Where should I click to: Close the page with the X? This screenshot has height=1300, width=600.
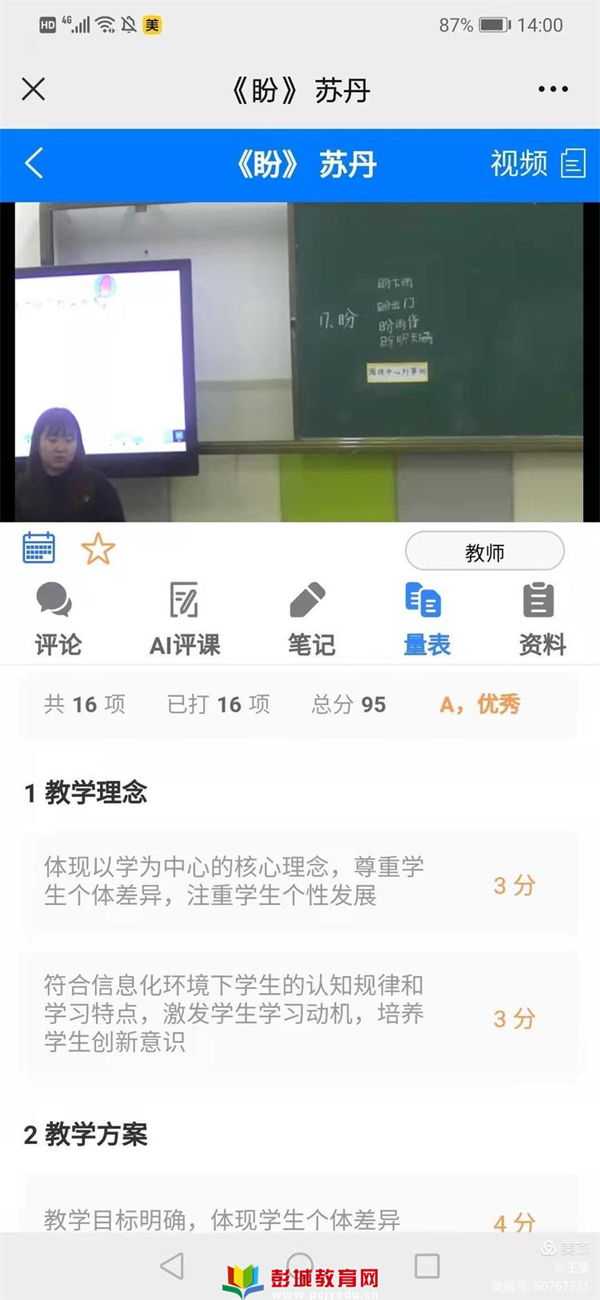point(33,89)
